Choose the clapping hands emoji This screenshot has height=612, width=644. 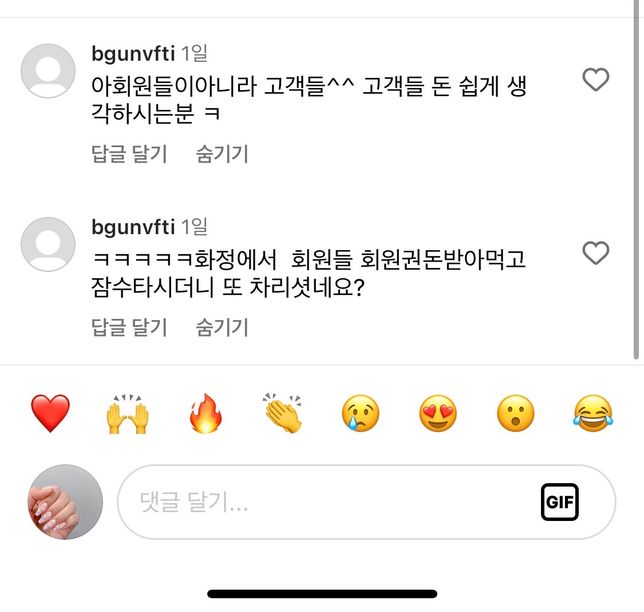pyautogui.click(x=283, y=413)
